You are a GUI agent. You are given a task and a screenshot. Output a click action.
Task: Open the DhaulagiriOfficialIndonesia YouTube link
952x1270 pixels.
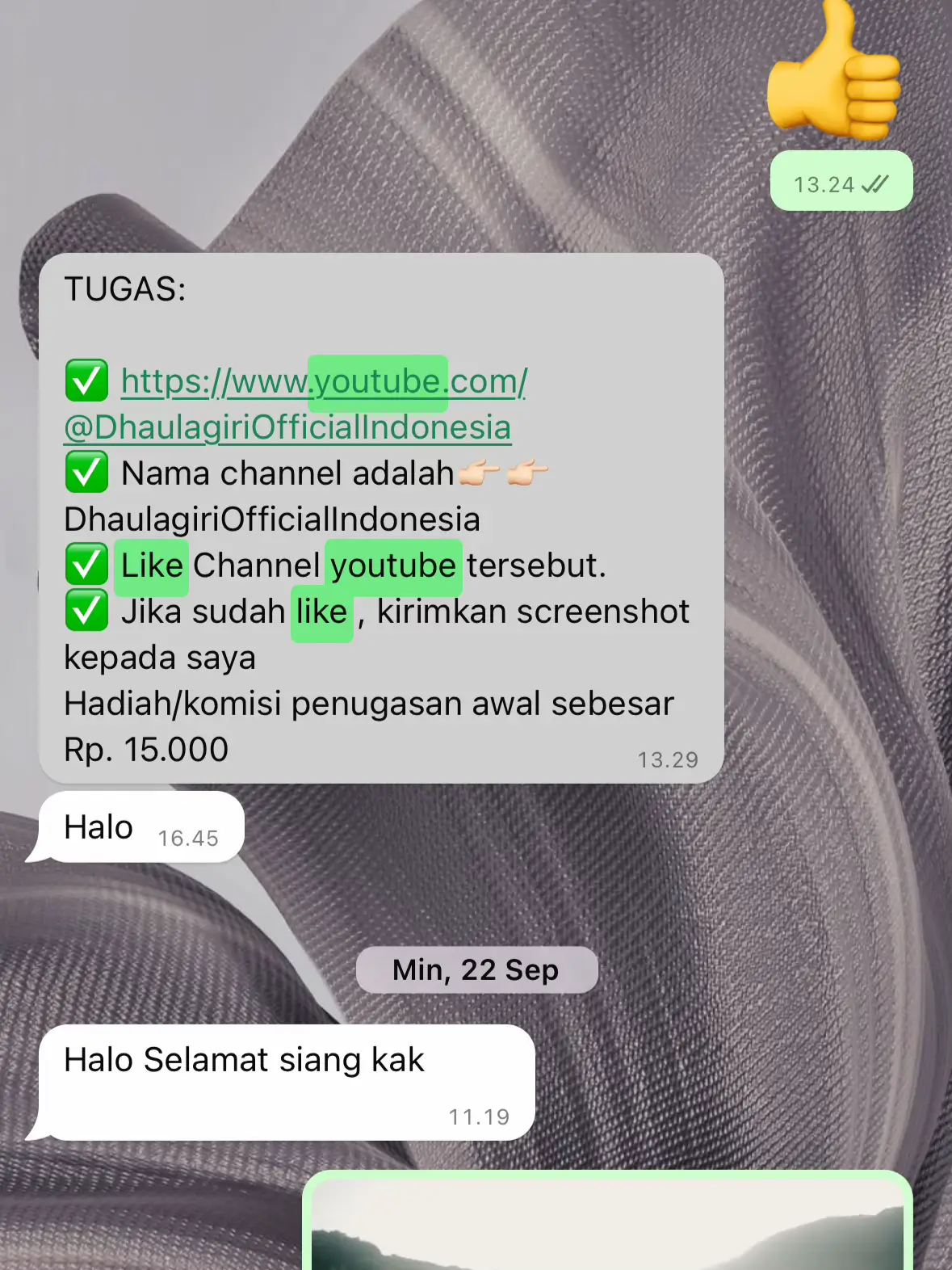coord(287,427)
